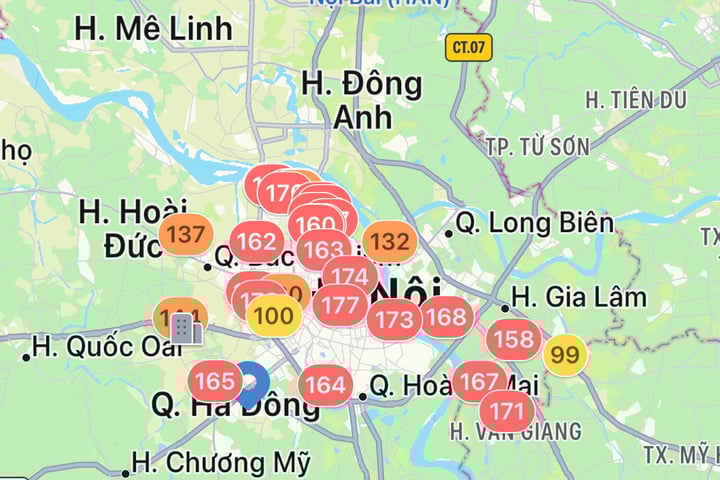
Task: Select the 171 marker near Văn Giang
Action: coord(507,411)
